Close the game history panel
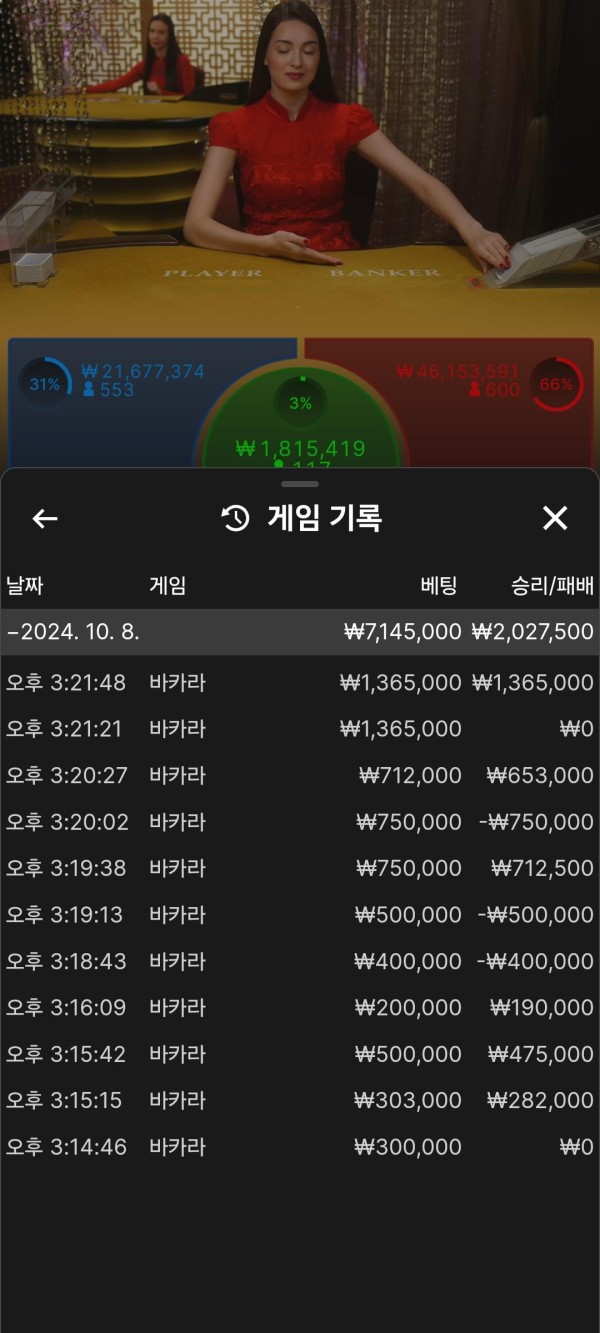 pos(554,518)
